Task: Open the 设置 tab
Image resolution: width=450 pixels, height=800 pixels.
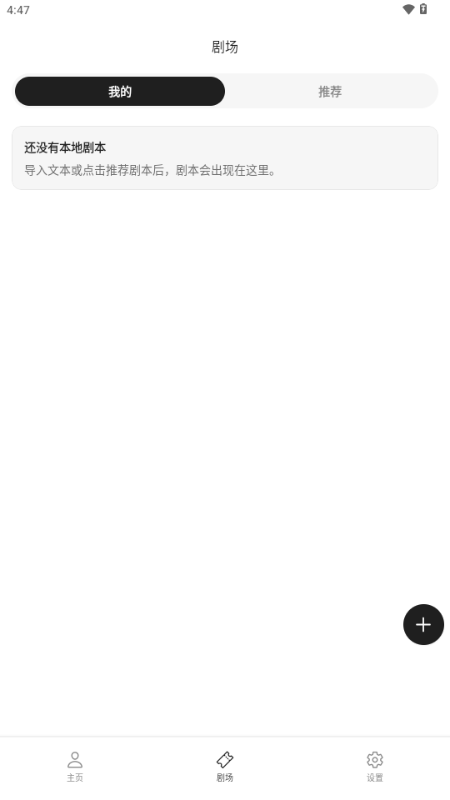Action: pyautogui.click(x=375, y=767)
